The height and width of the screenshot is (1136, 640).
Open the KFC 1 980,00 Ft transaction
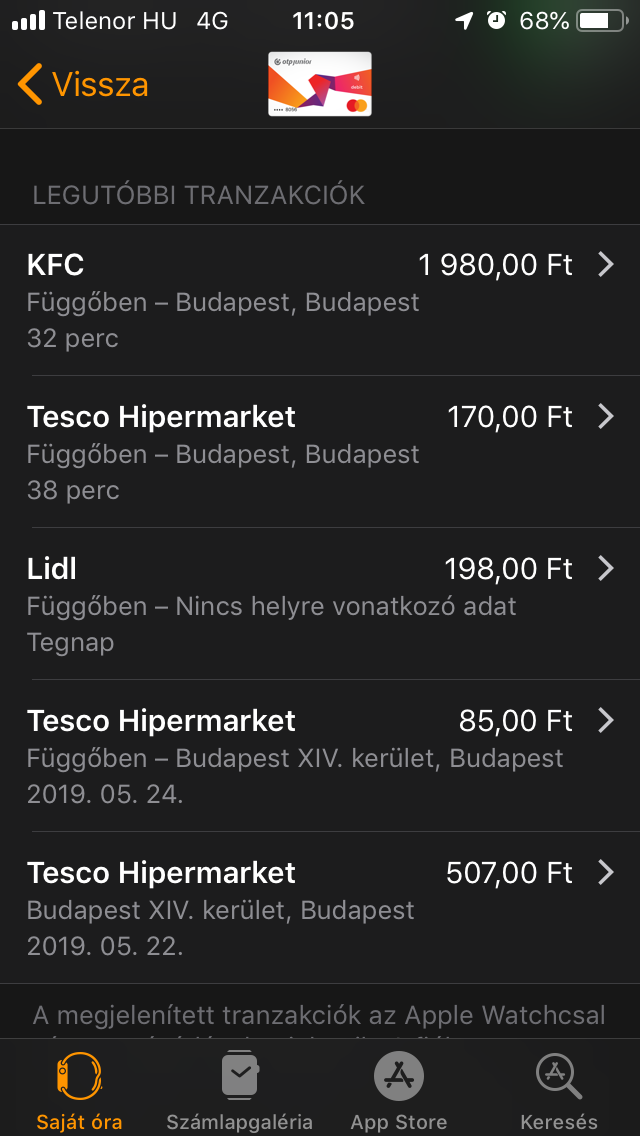pos(320,300)
